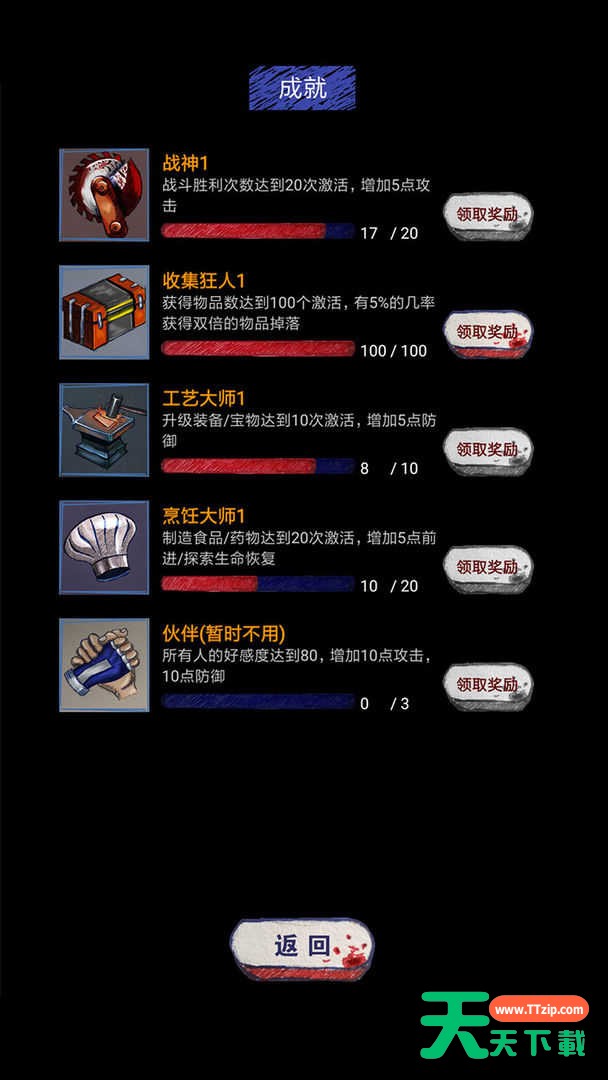The height and width of the screenshot is (1080, 608).
Task: Claim the 收集狂人1 achievement reward
Action: point(488,332)
